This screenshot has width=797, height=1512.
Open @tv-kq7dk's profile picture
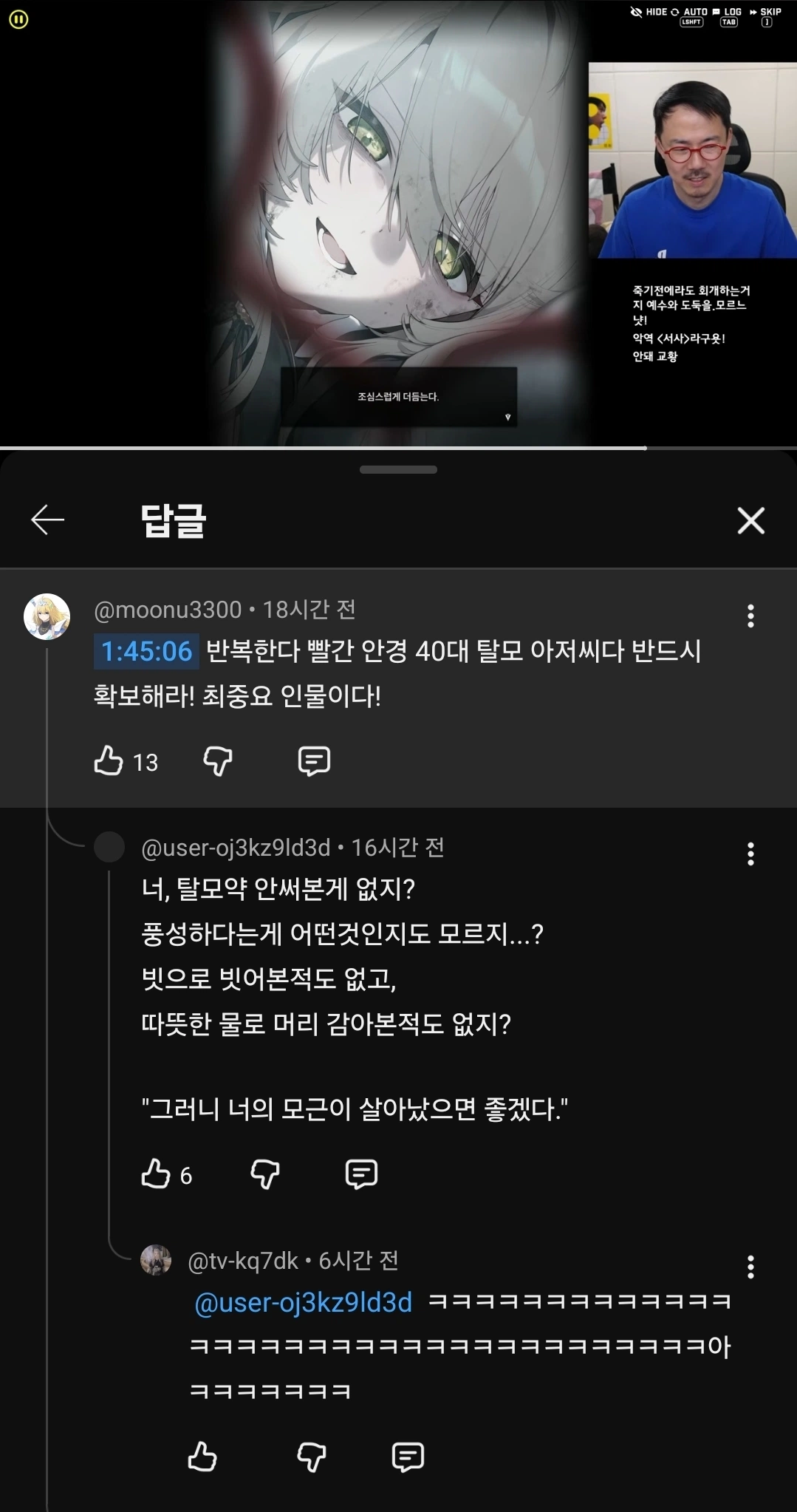[156, 1260]
